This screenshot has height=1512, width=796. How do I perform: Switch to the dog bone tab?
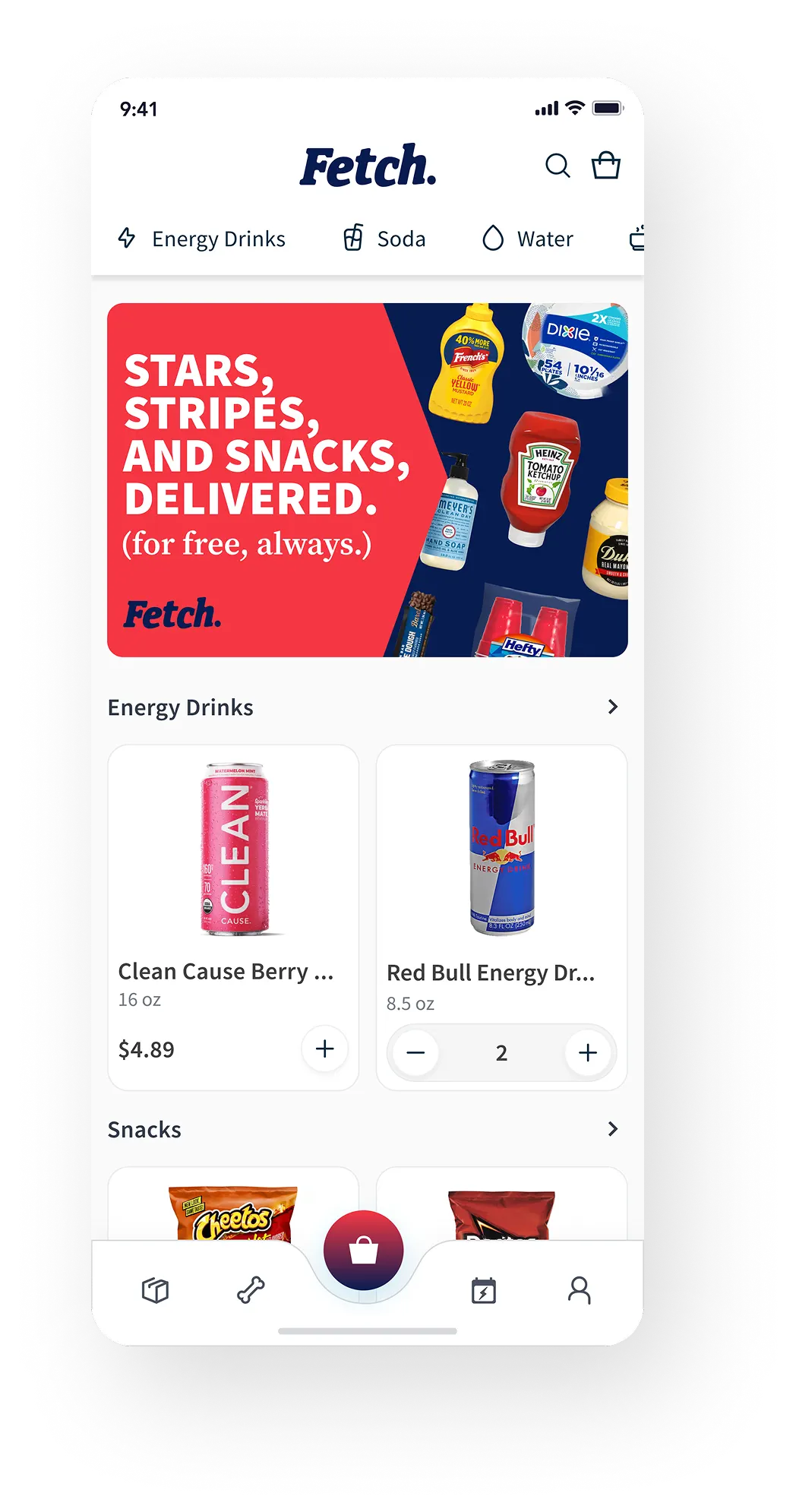[x=251, y=1290]
